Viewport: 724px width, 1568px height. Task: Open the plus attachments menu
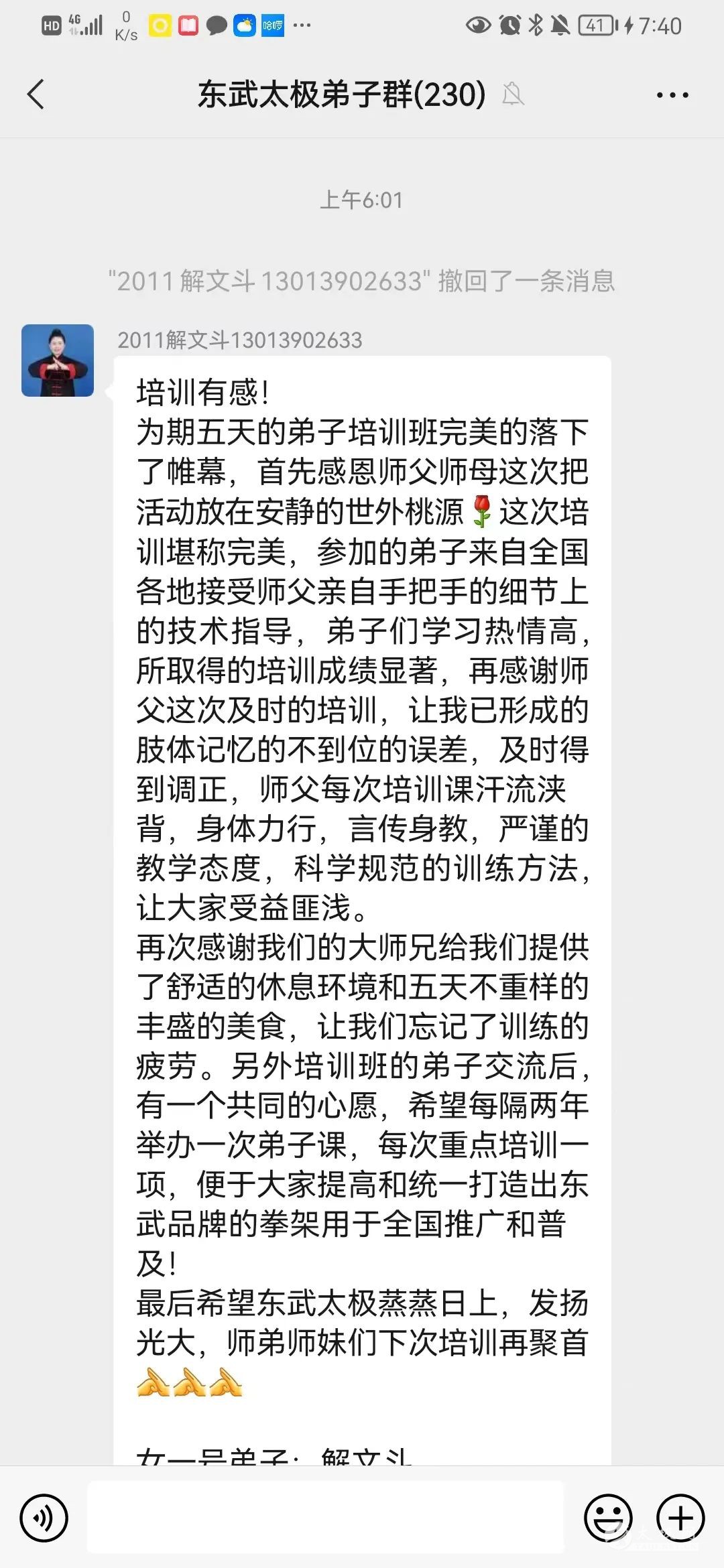tap(680, 1518)
